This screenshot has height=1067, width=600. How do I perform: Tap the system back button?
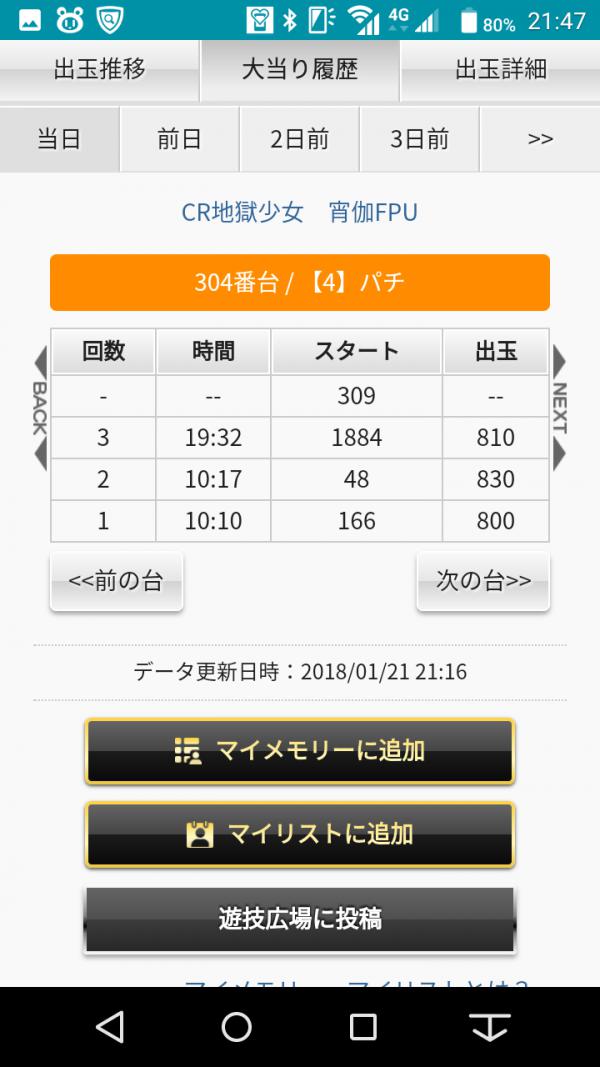tap(110, 1026)
